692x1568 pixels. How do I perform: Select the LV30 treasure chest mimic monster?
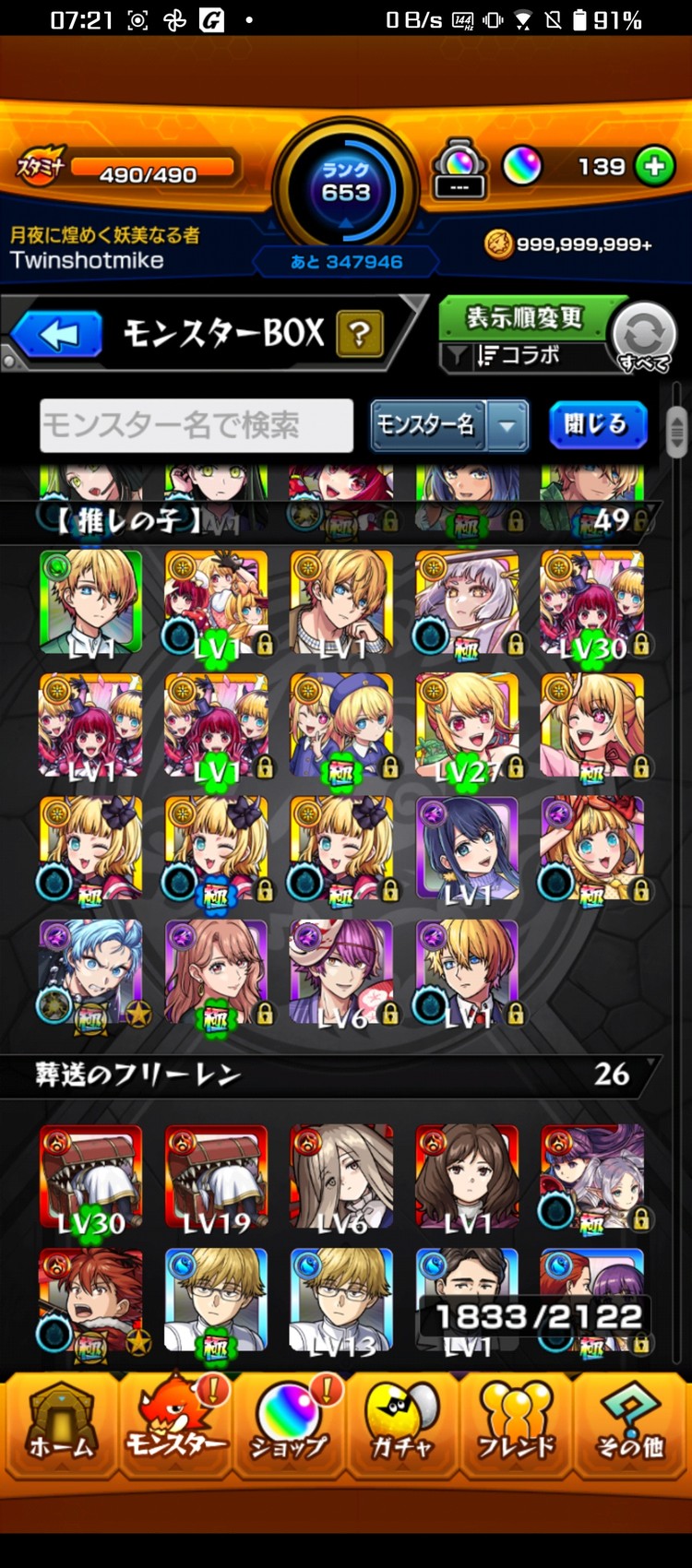pos(90,1178)
